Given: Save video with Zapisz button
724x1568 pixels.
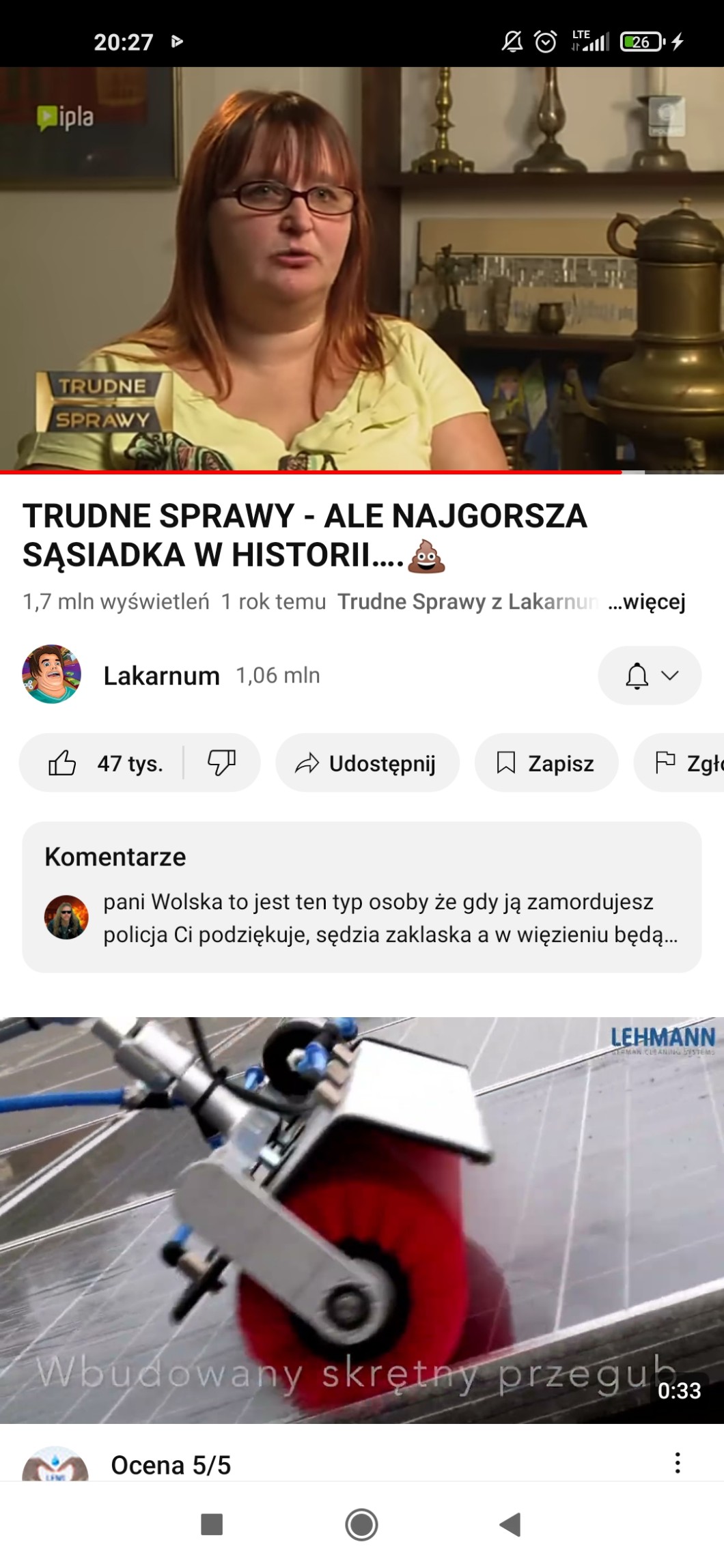Looking at the screenshot, I should 546,763.
